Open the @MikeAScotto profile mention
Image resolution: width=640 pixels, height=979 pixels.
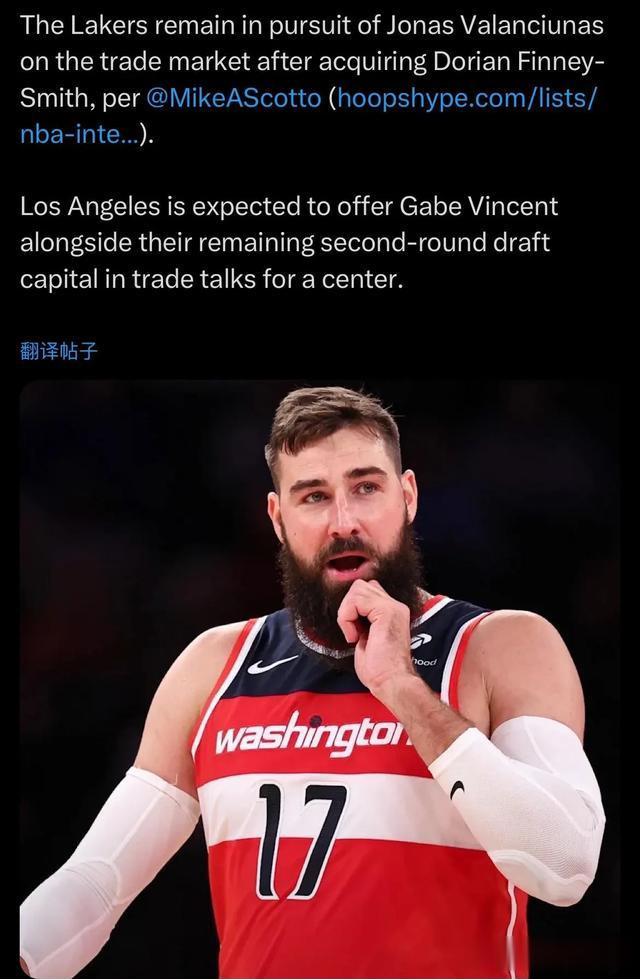coord(234,98)
